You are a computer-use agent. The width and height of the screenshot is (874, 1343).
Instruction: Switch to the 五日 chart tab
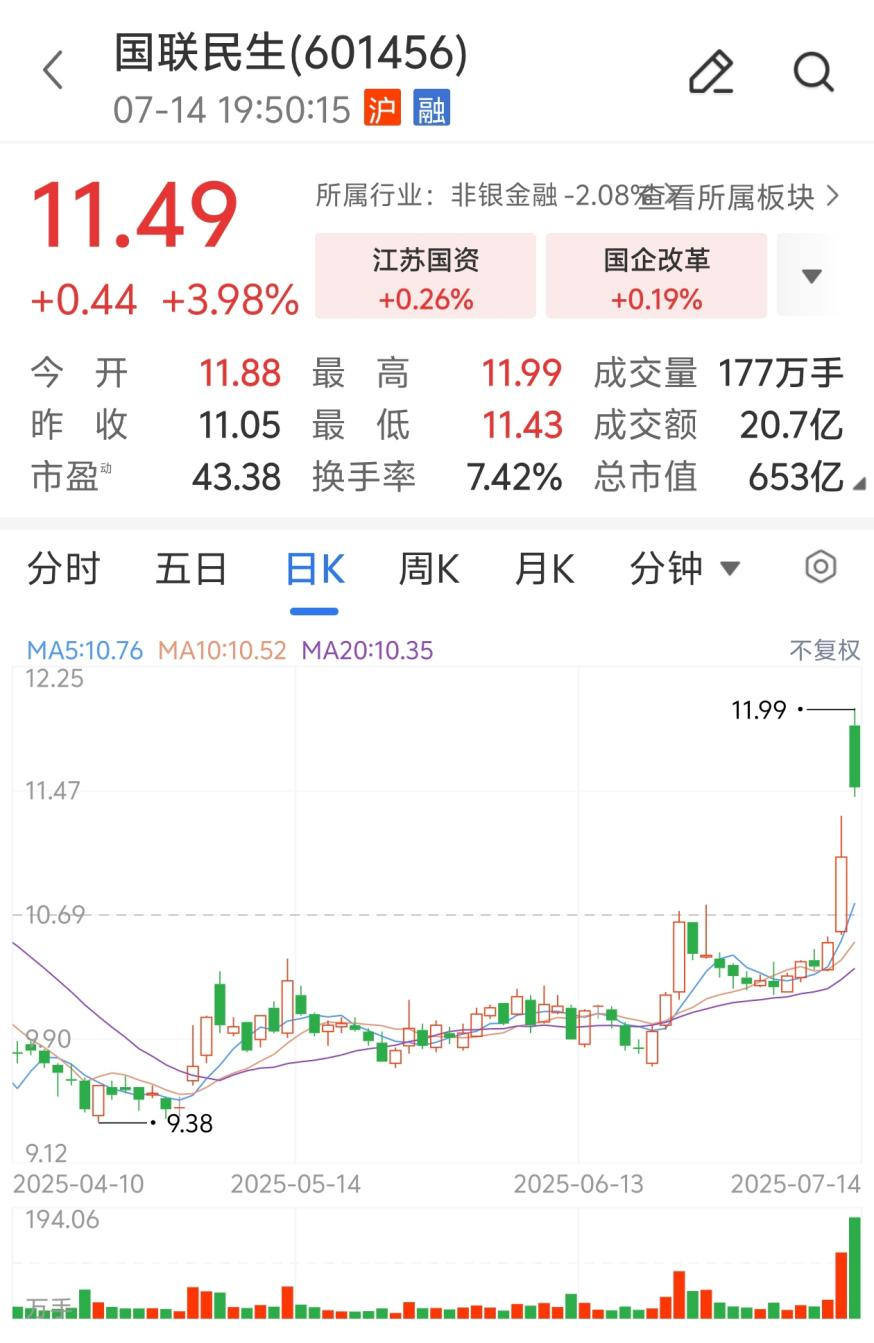pos(191,569)
